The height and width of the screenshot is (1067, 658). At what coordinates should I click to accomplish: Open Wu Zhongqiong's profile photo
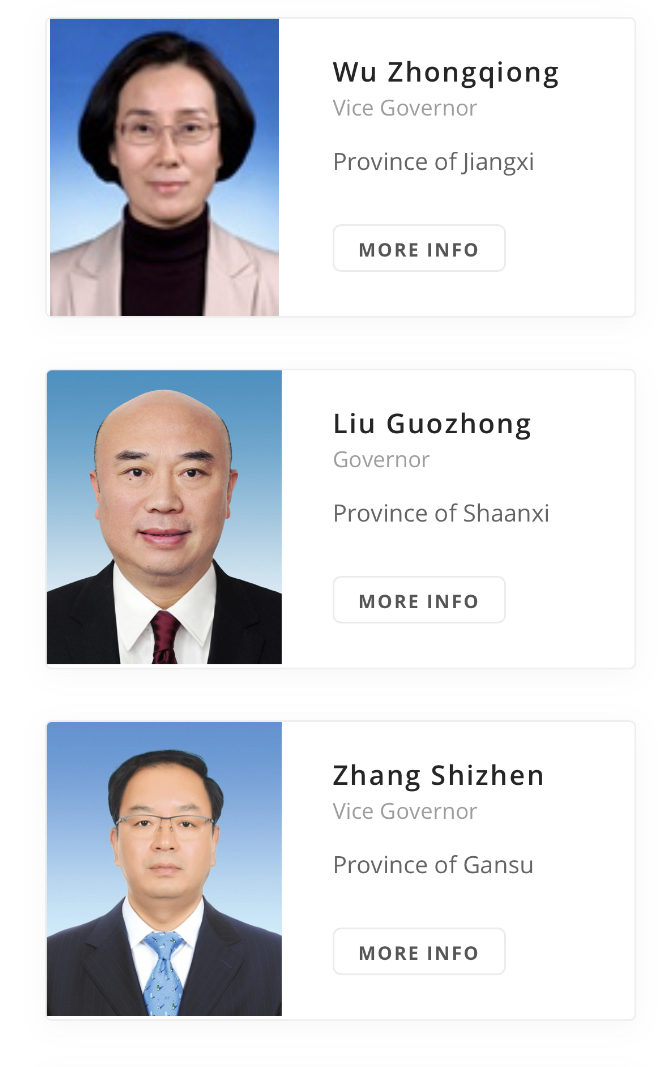click(x=164, y=167)
